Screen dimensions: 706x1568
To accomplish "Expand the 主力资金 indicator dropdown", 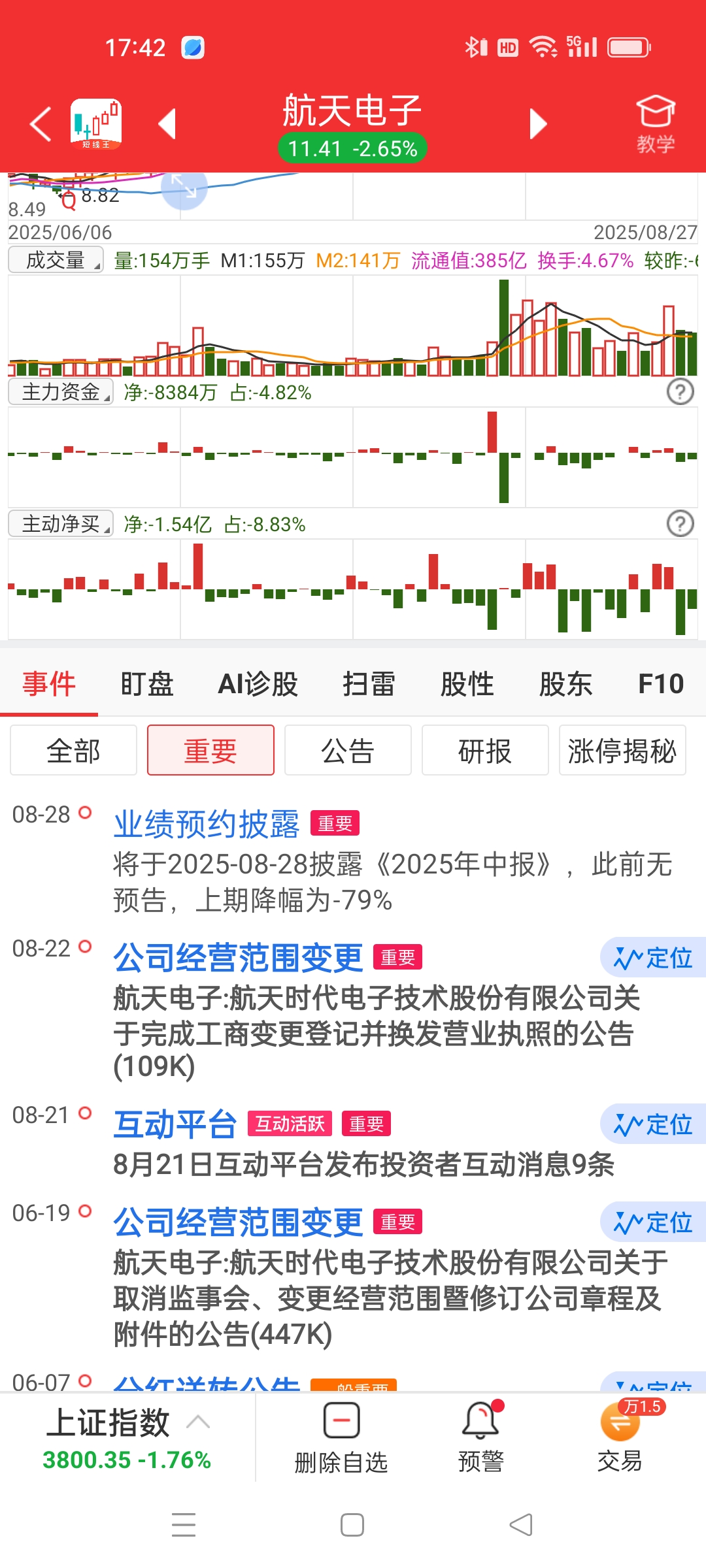I will point(60,392).
